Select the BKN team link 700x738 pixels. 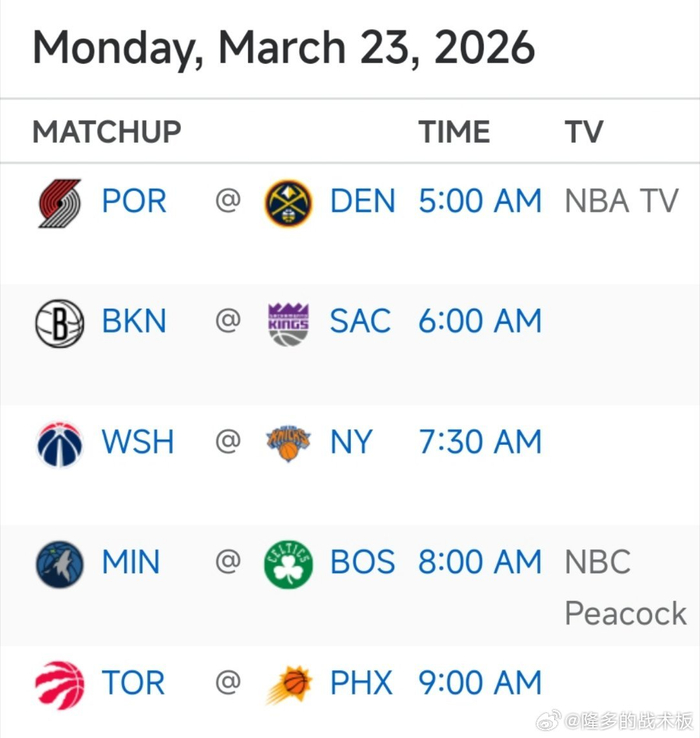[134, 322]
